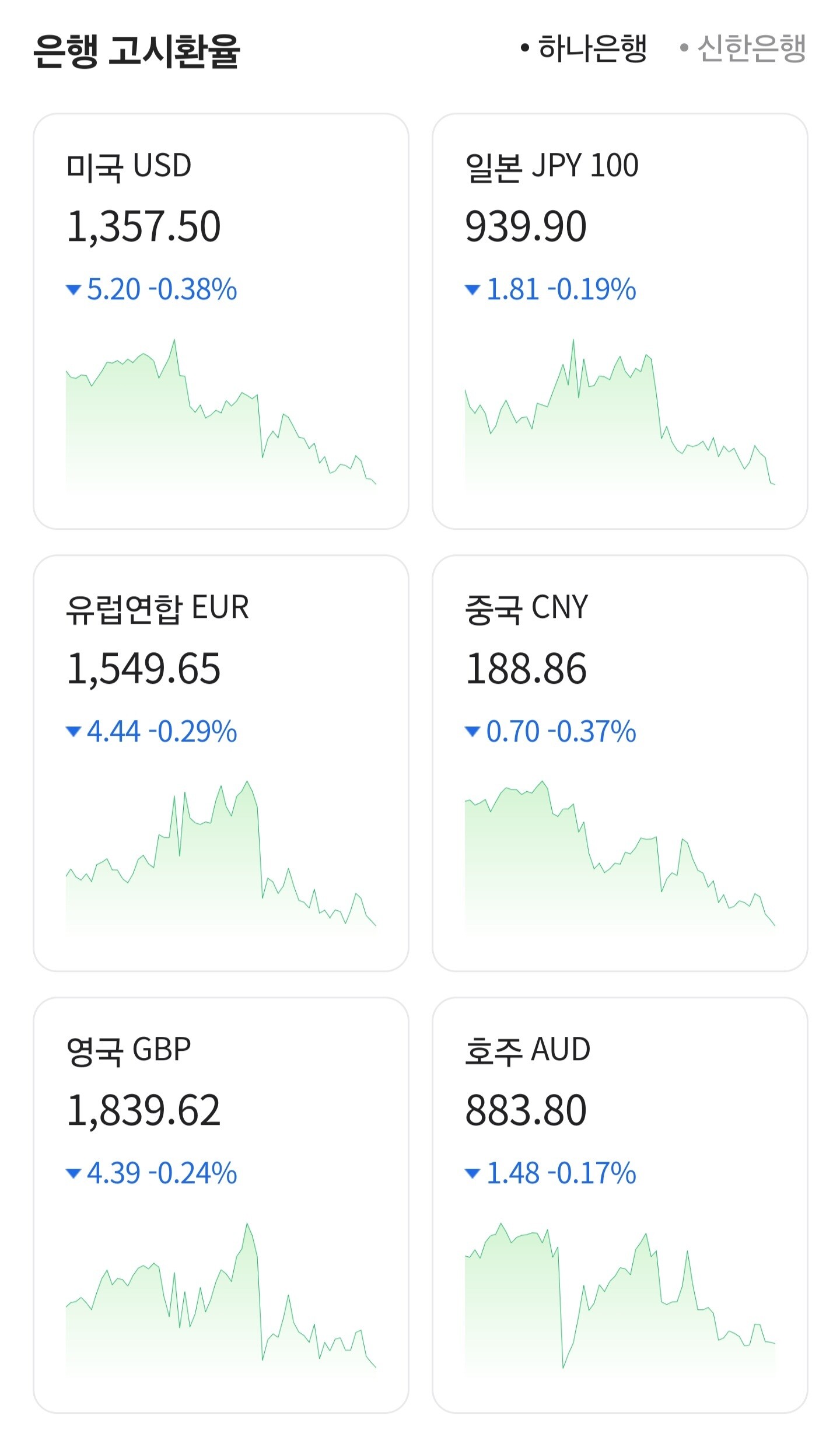The width and height of the screenshot is (840, 1433).
Task: Open the 미국 USD exchange rate card
Action: click(220, 321)
